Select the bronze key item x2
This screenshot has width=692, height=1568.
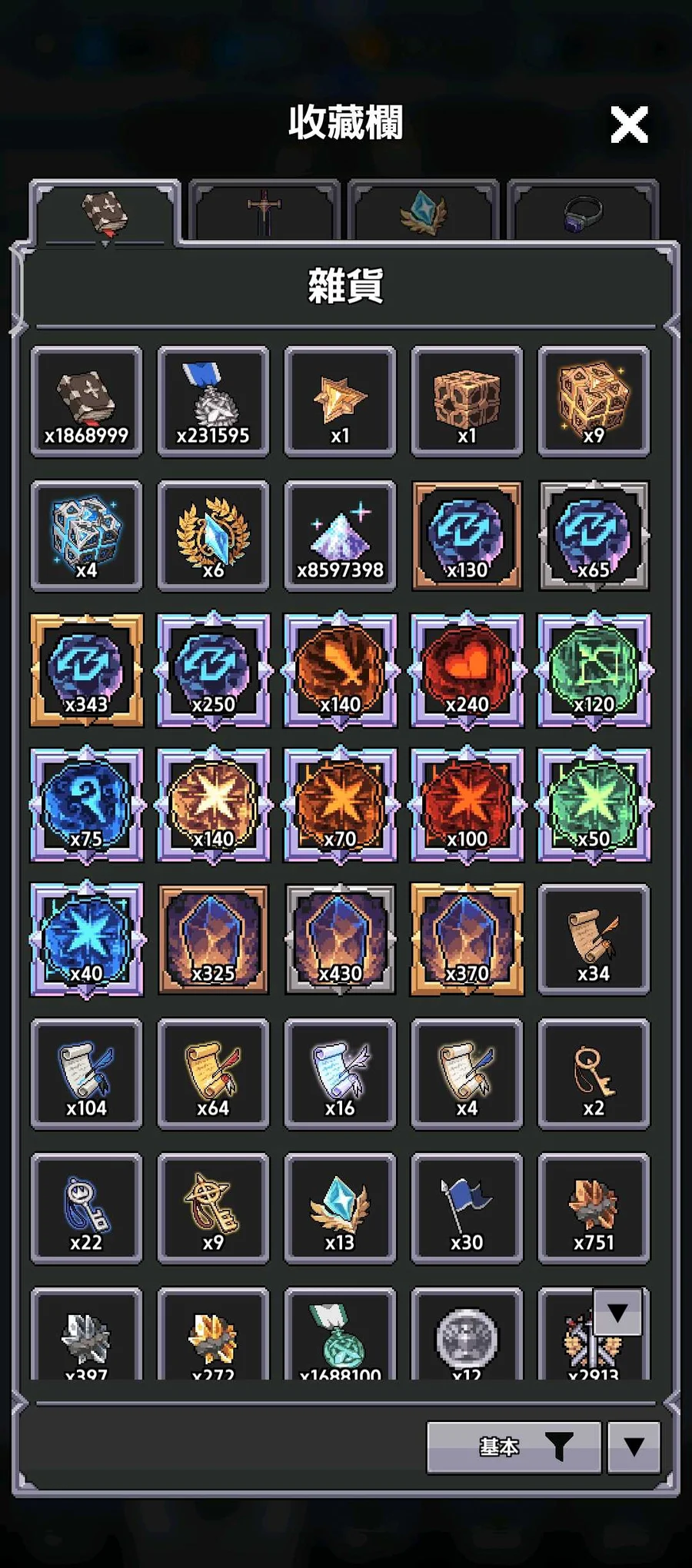(594, 1075)
